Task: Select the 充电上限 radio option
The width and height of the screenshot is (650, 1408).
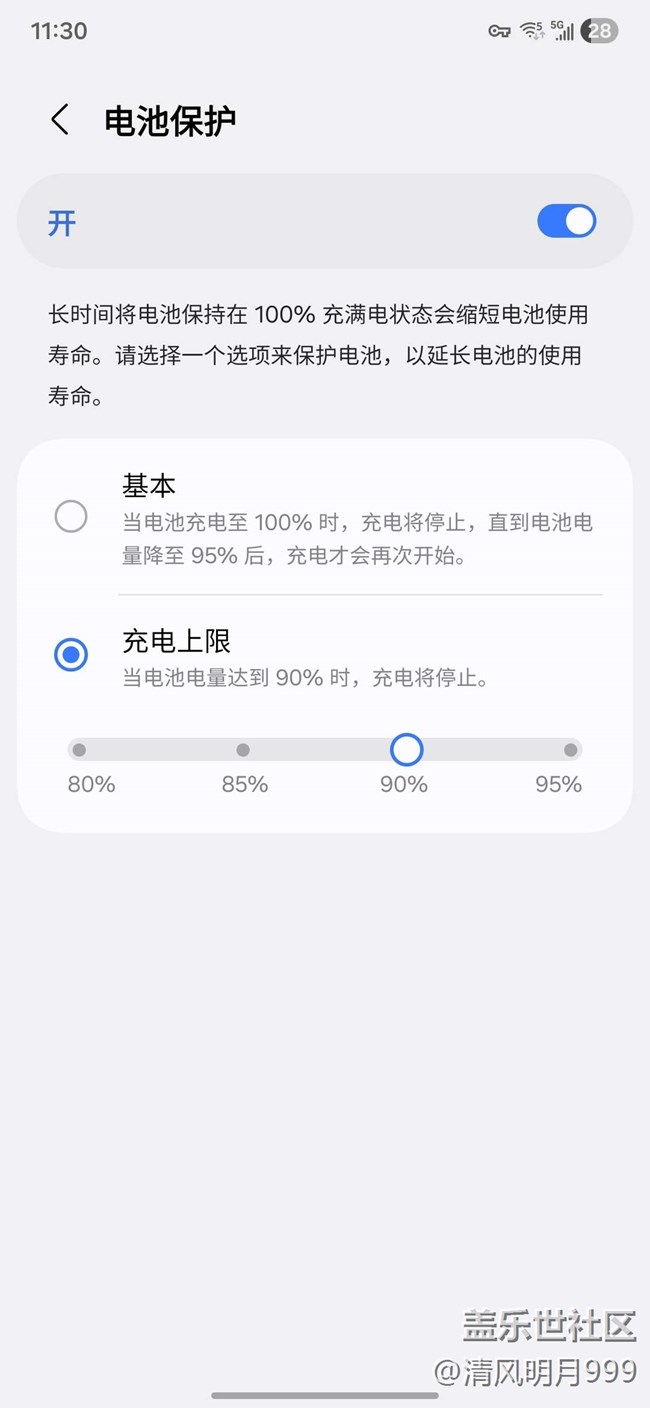Action: point(71,655)
